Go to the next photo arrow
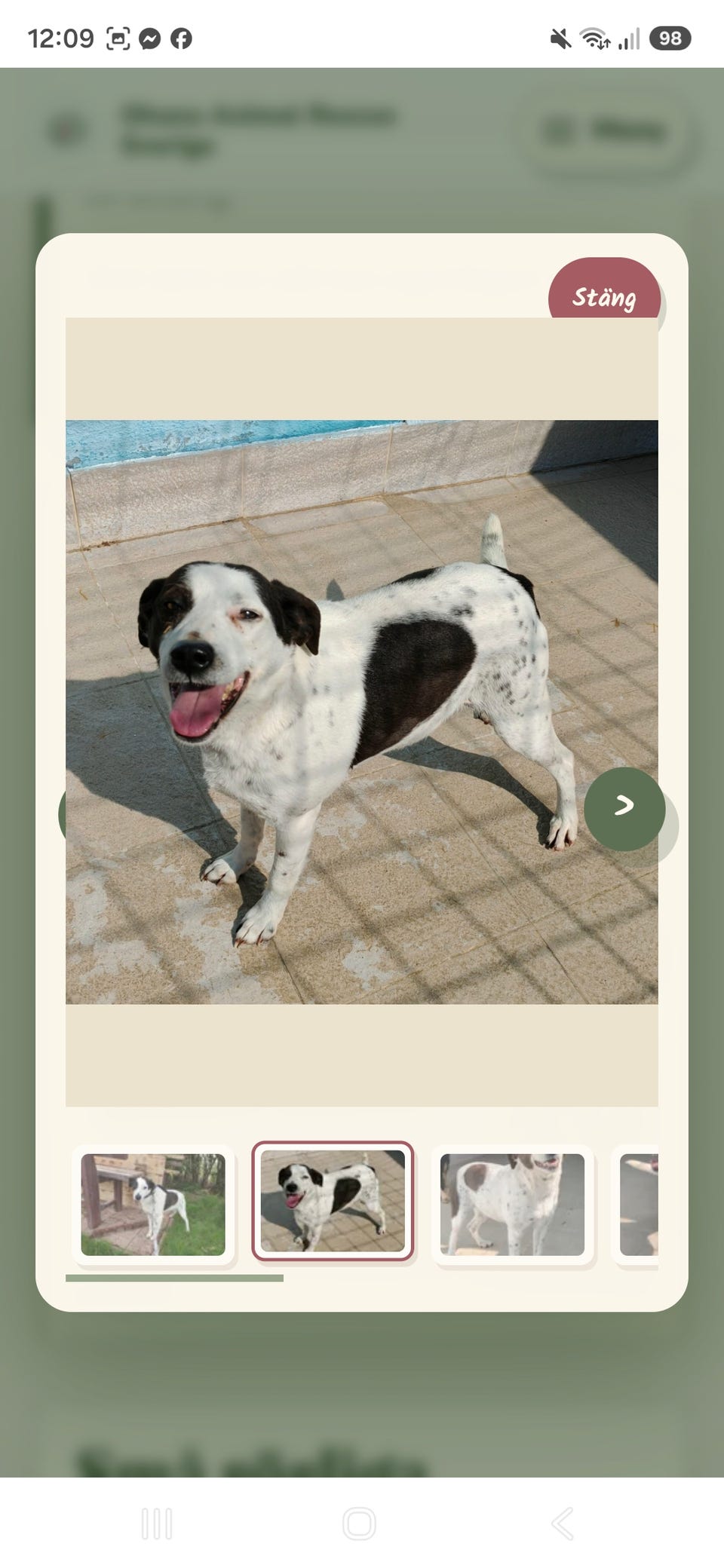 [624, 809]
